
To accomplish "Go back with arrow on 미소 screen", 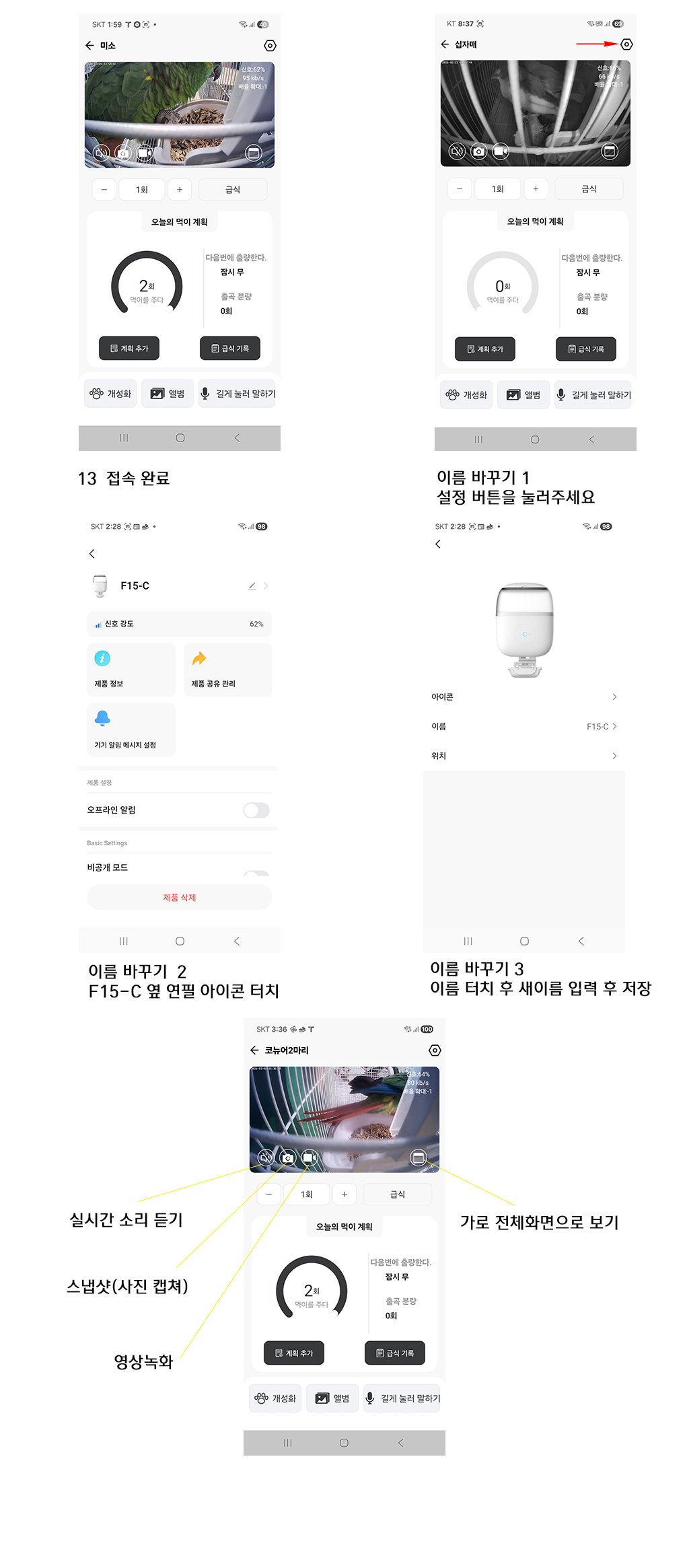I will pos(89,45).
